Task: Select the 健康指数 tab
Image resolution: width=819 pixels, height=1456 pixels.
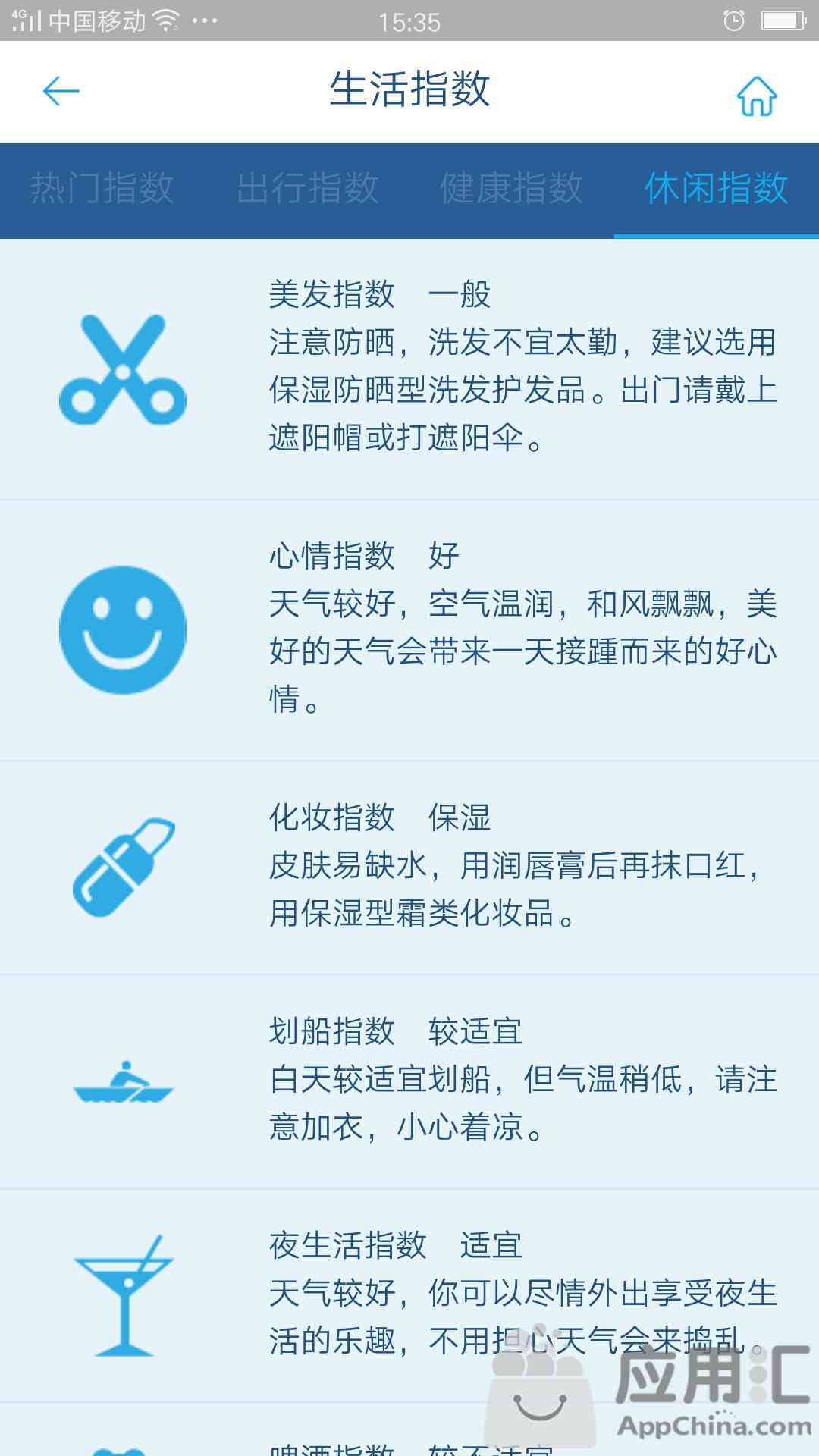Action: coord(512,188)
